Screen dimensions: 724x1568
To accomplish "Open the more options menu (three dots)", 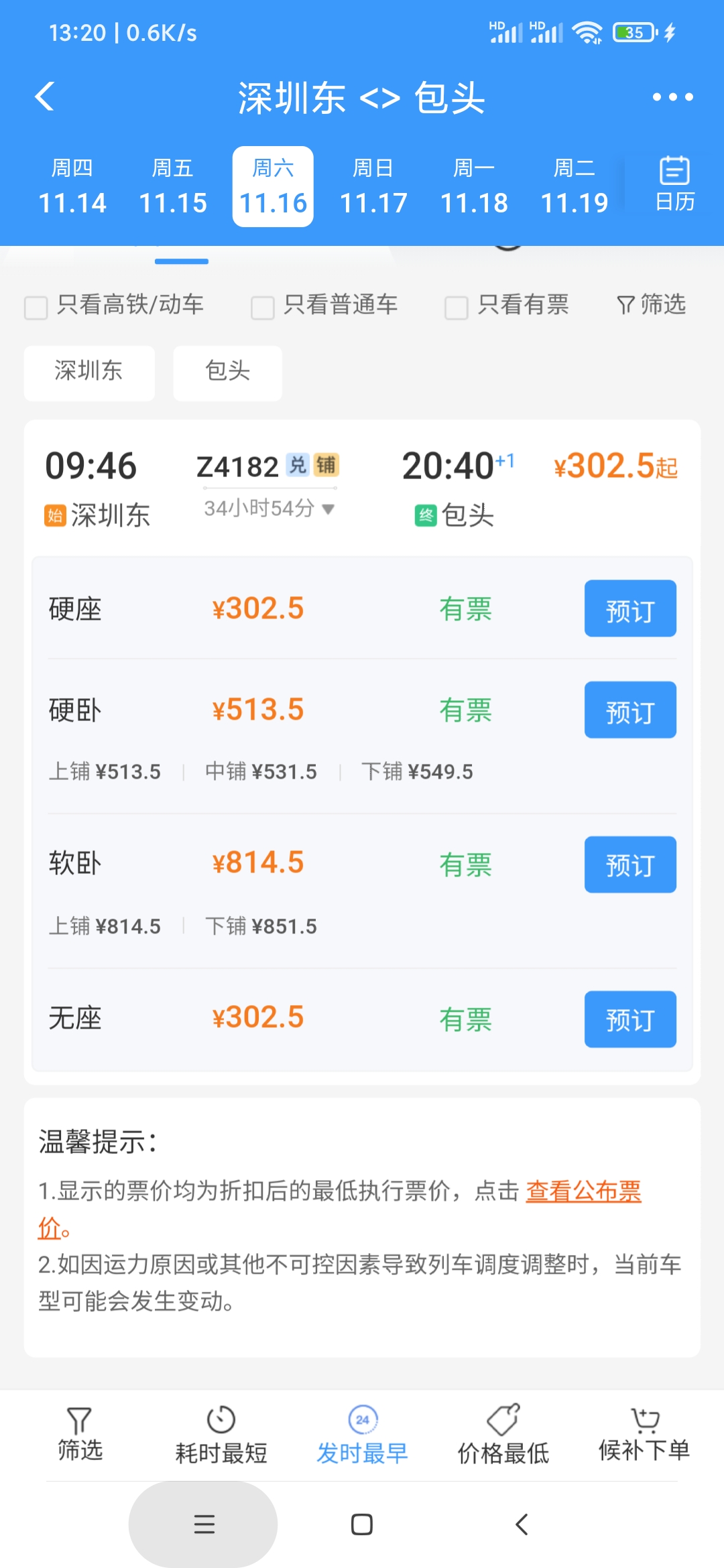I will (x=672, y=96).
